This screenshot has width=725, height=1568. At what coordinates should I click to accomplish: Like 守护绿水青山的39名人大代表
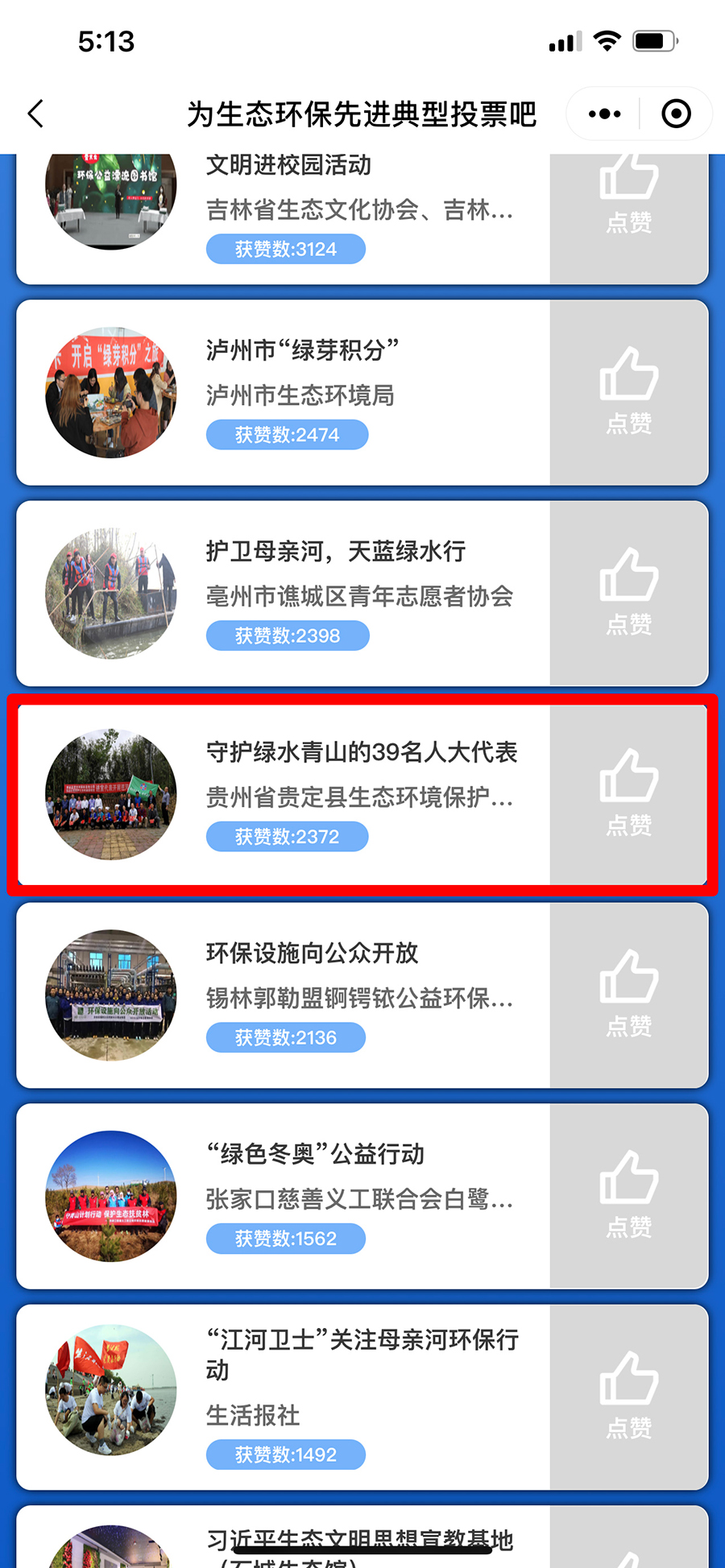click(x=628, y=795)
